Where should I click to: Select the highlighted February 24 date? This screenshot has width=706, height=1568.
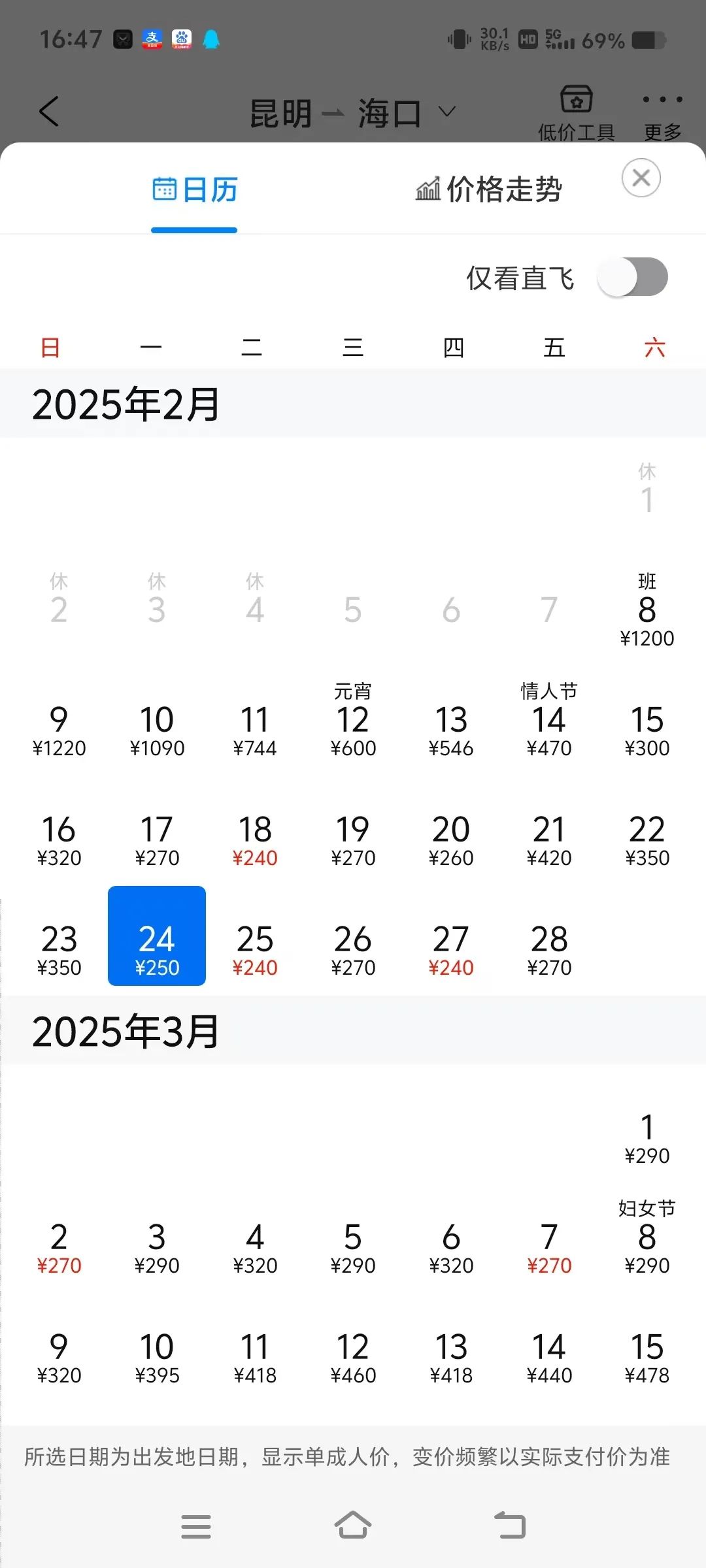(157, 938)
